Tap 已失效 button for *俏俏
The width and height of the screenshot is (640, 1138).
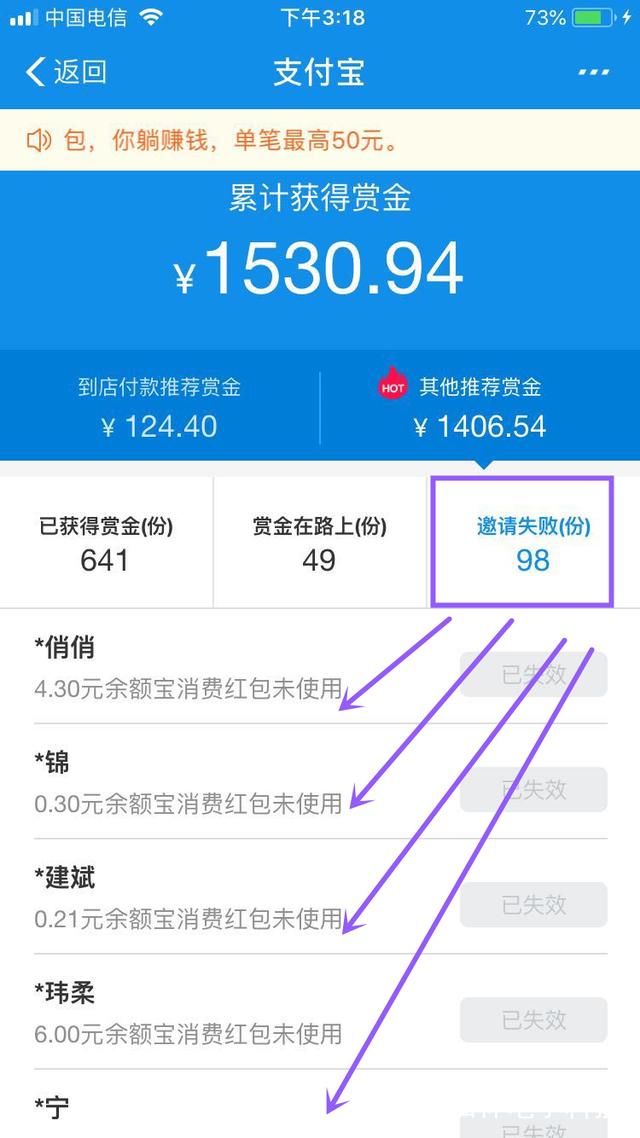[x=533, y=674]
